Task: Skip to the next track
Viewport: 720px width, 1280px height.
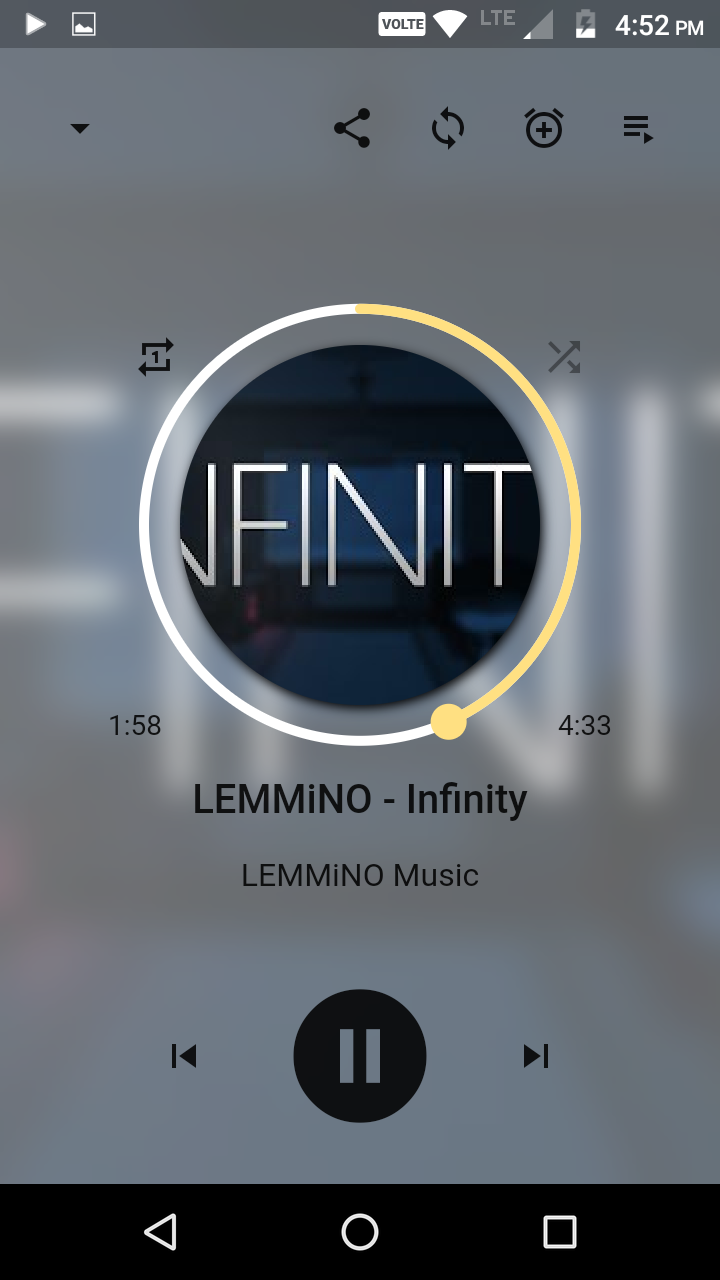Action: 536,1055
